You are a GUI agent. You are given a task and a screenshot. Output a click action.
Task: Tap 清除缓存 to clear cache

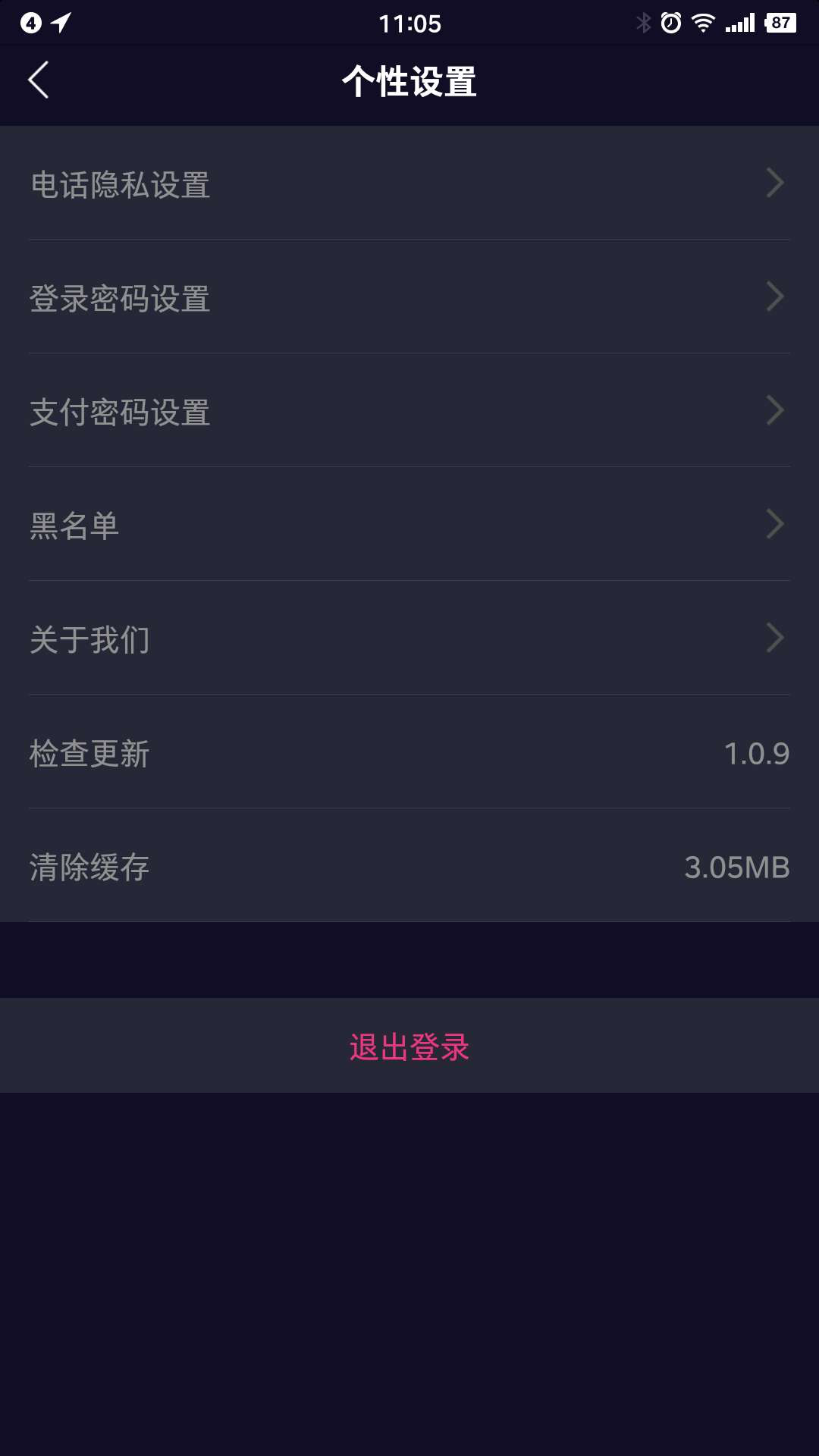click(89, 868)
